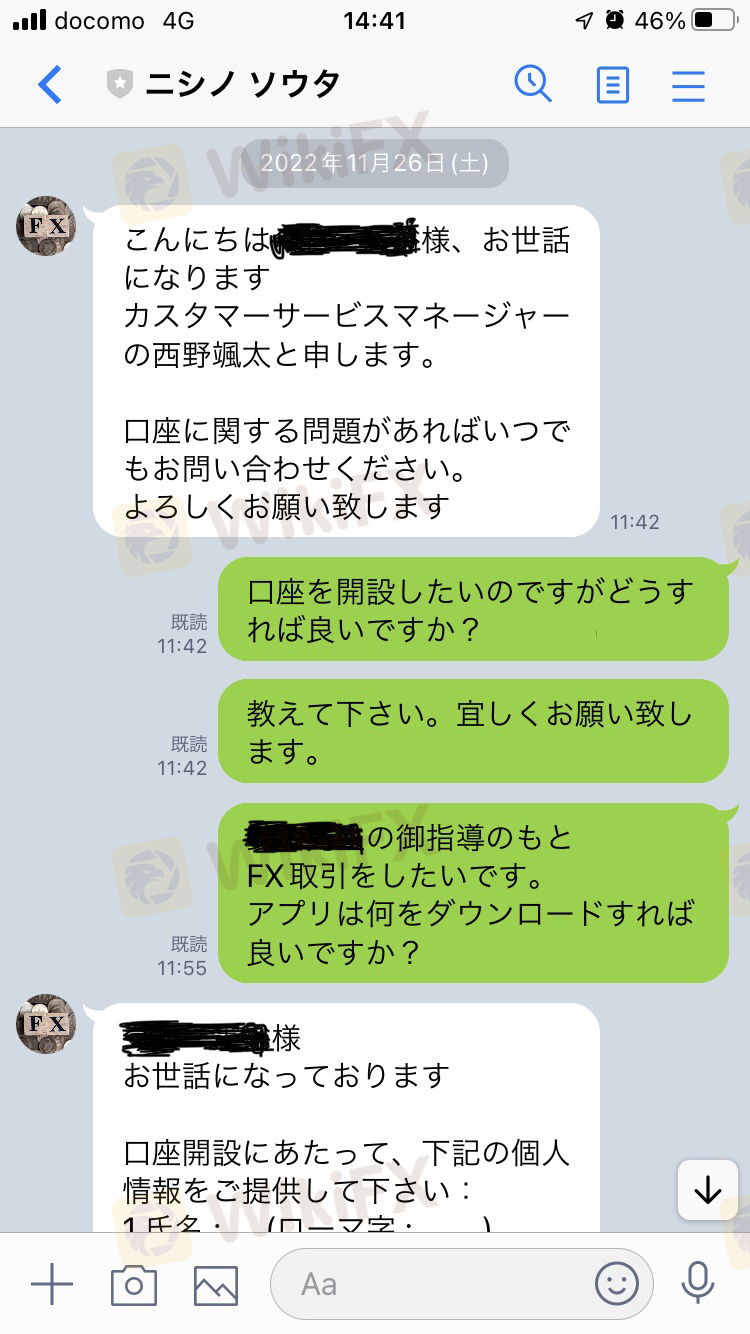
Task: Jump to latest message with down arrow
Action: coord(708,1189)
